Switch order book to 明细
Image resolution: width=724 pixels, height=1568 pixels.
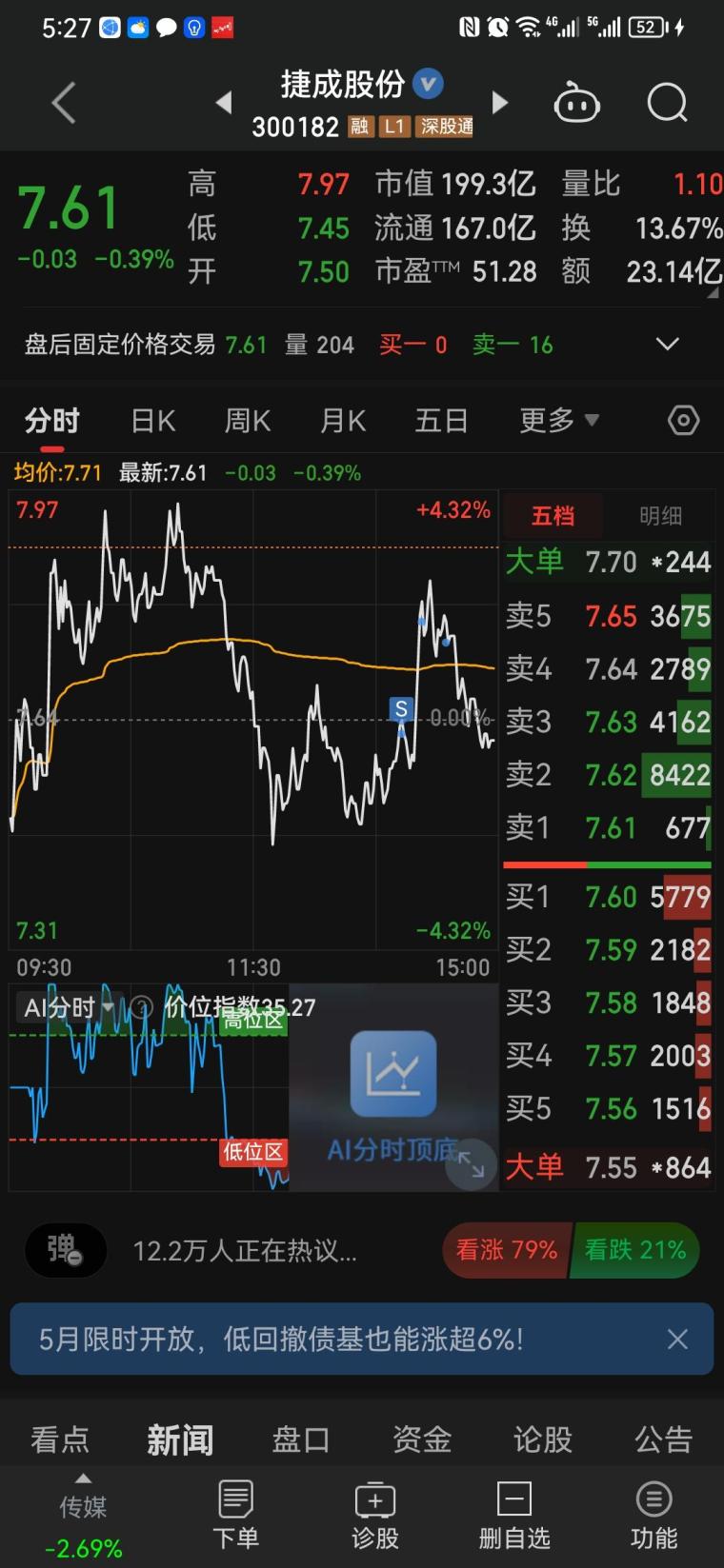coord(660,516)
